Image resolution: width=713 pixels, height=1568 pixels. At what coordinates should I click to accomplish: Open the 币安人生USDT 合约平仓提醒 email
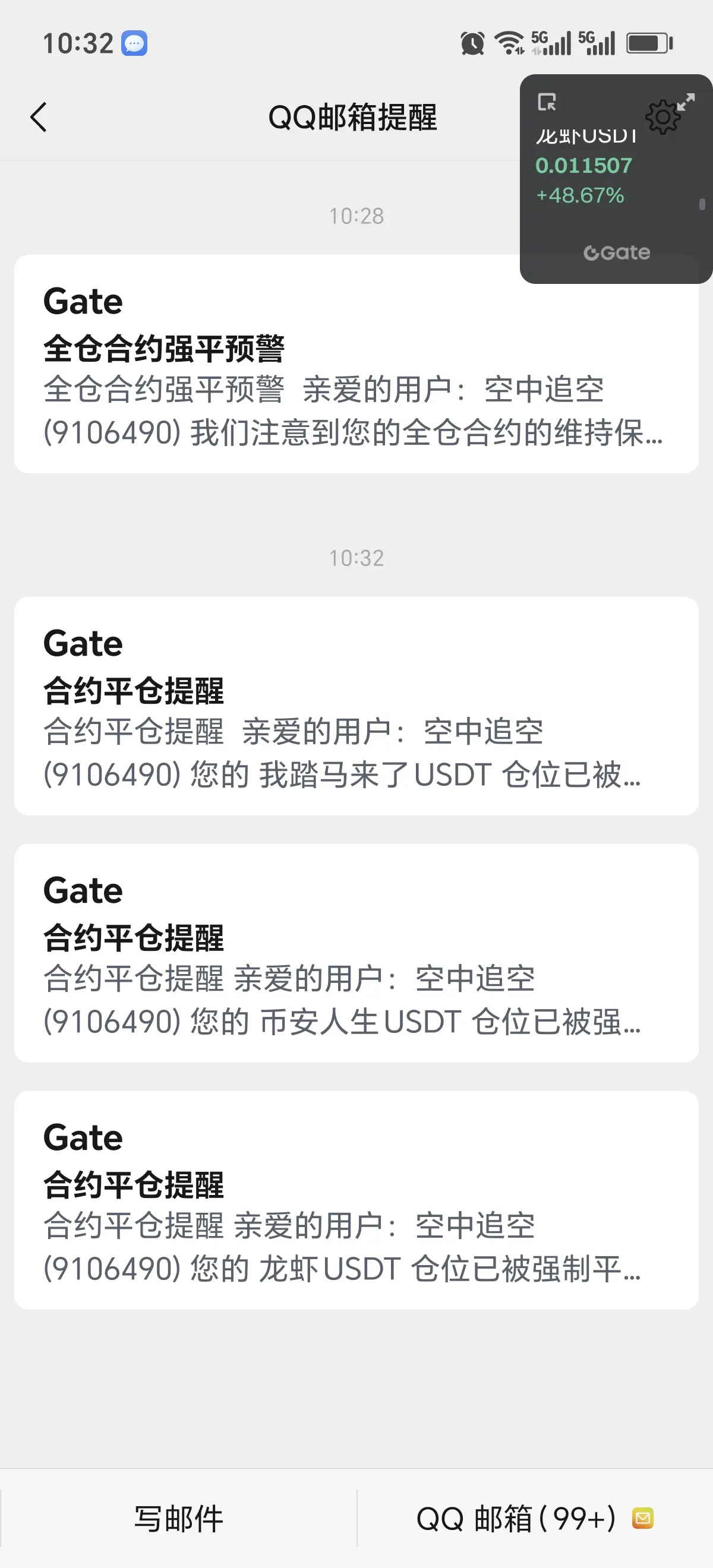[355, 953]
